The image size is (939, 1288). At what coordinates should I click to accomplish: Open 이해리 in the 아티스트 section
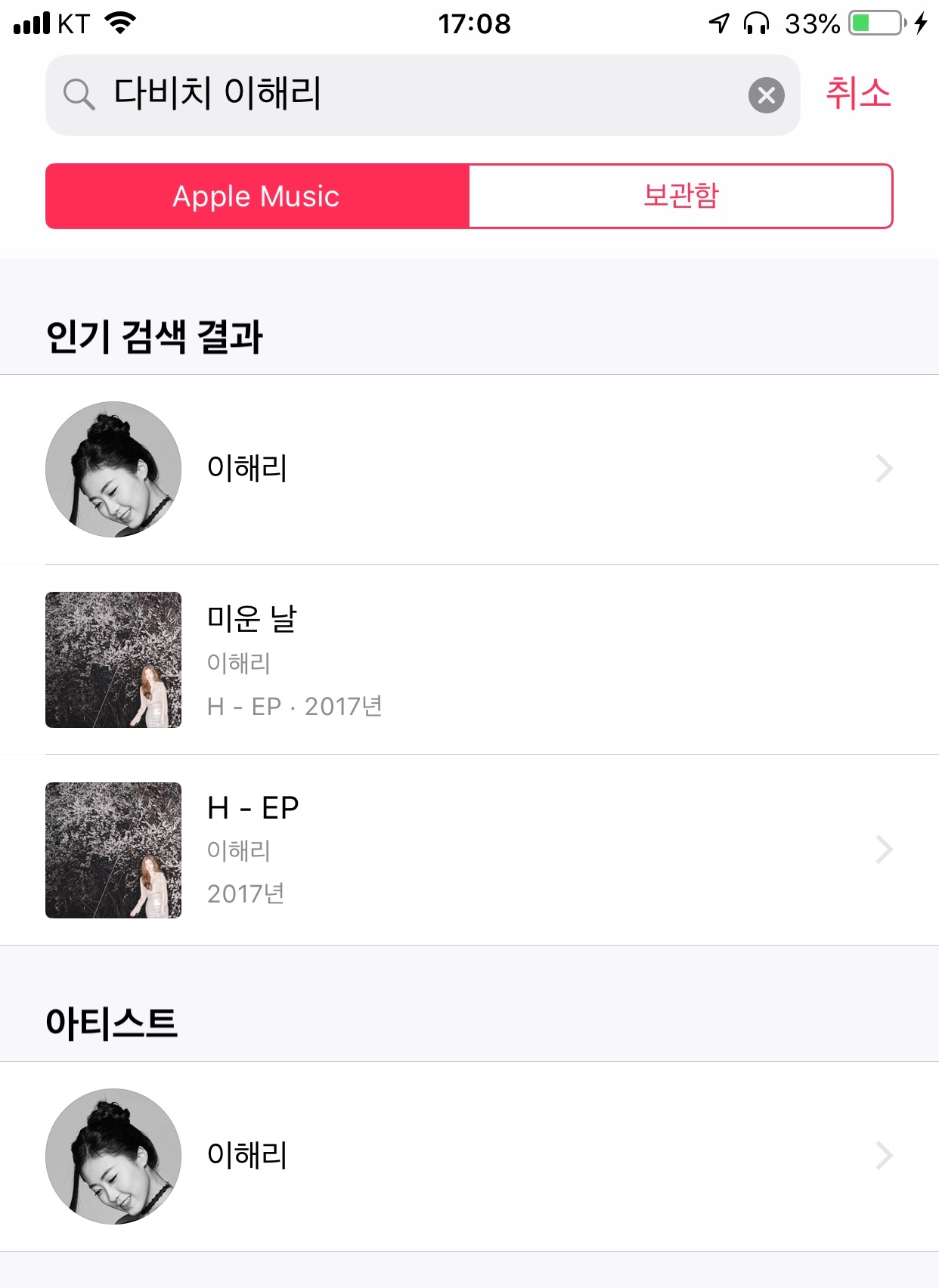(469, 1156)
